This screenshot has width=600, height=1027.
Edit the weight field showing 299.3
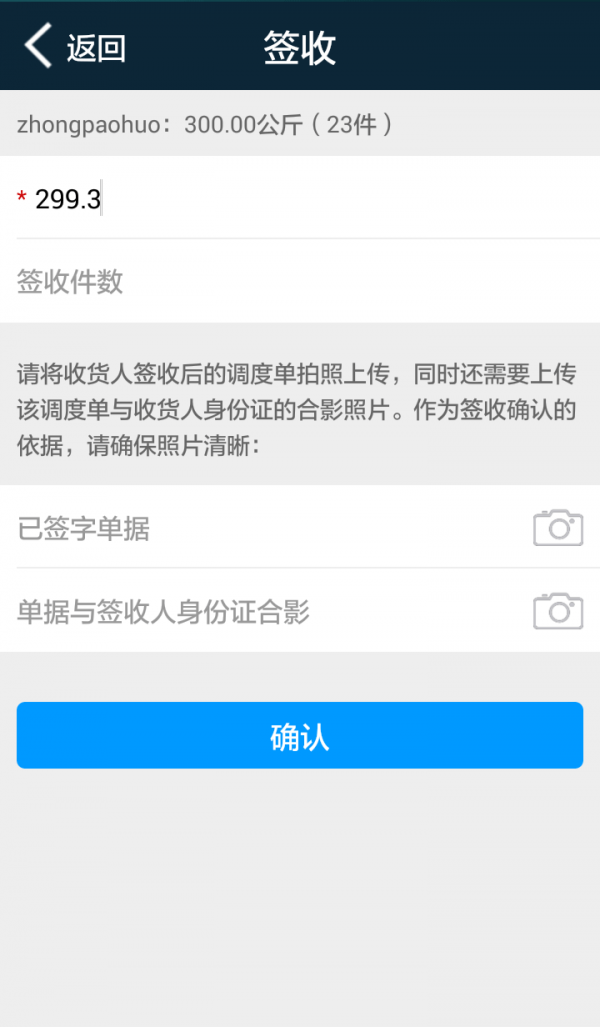click(308, 198)
